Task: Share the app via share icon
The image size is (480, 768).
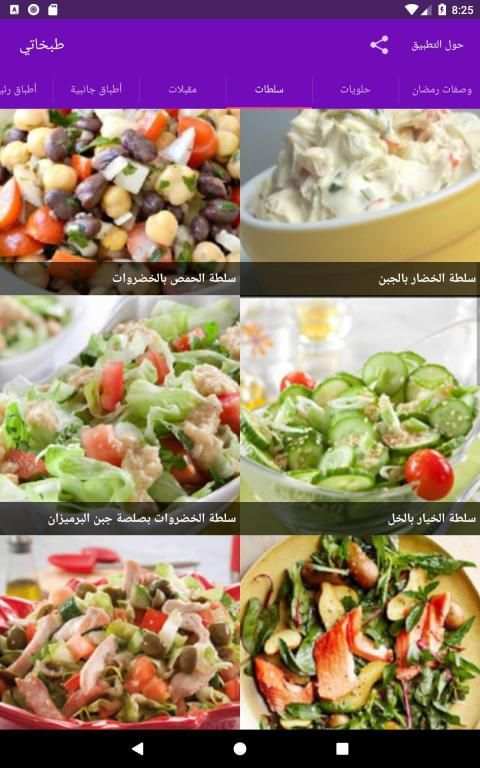Action: click(x=379, y=45)
